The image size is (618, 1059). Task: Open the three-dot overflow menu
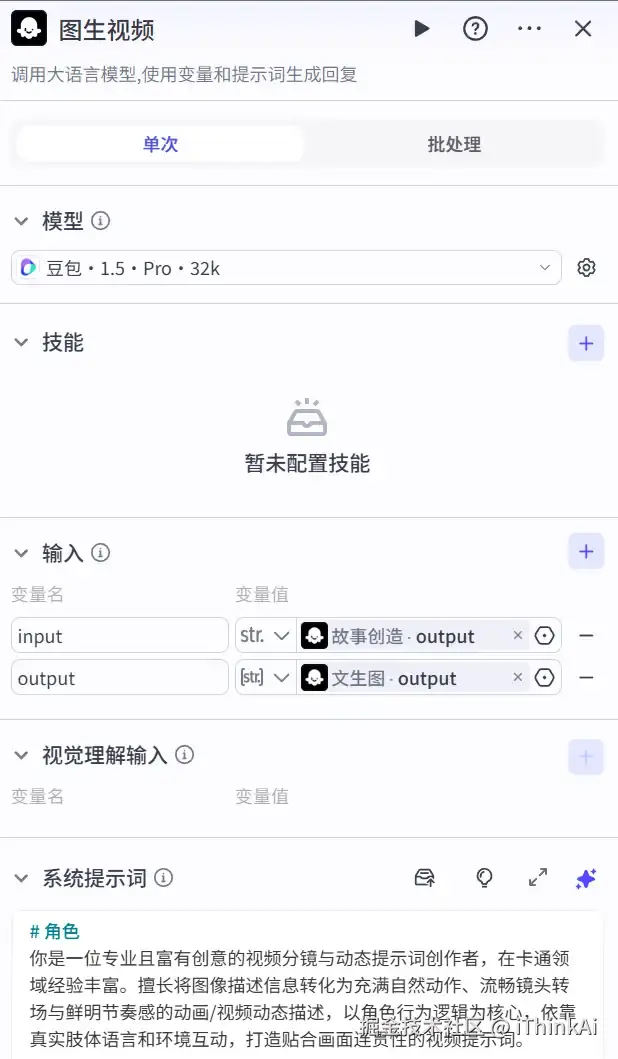coord(529,29)
